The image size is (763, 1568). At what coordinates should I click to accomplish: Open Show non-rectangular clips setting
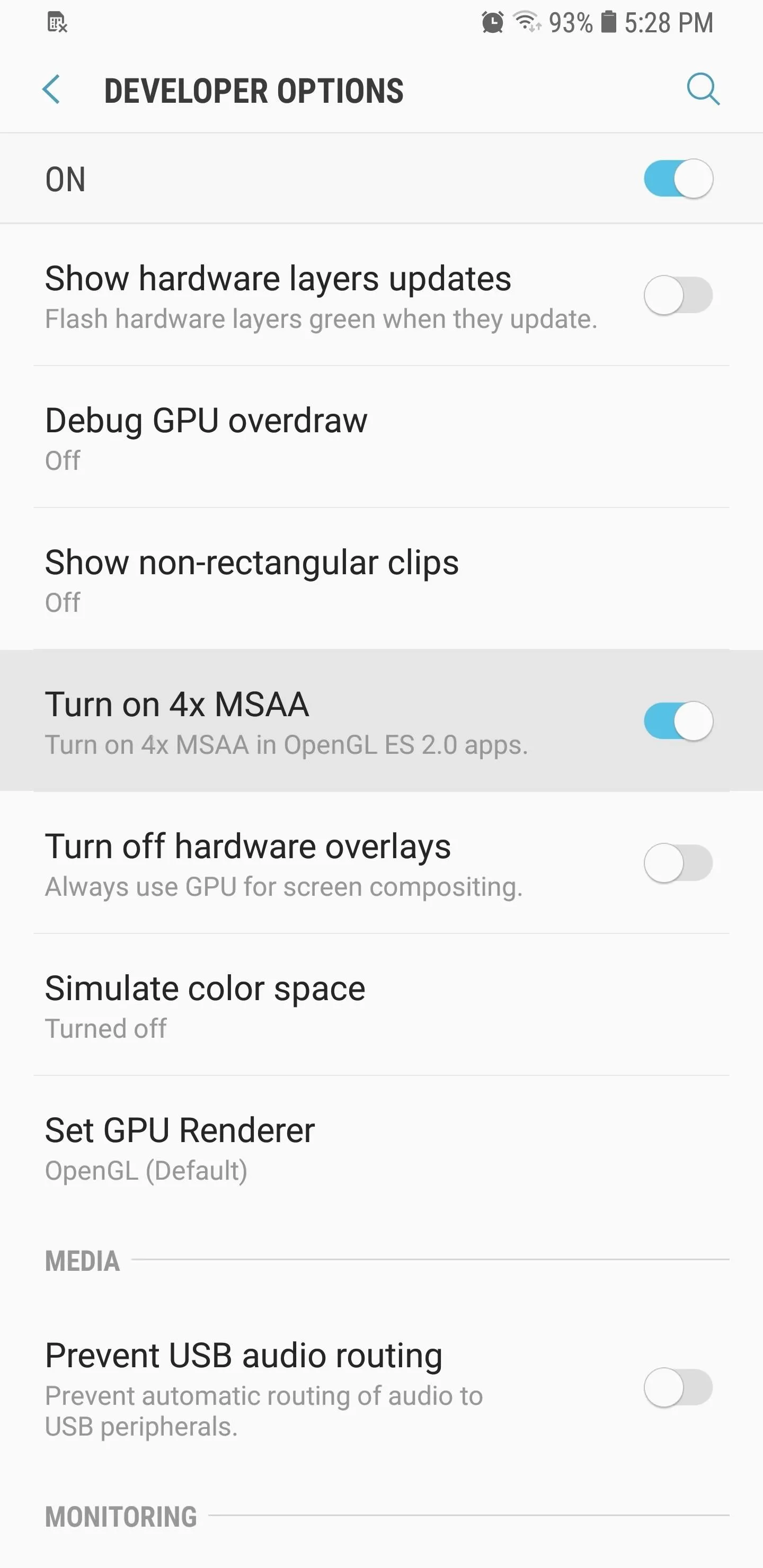pyautogui.click(x=381, y=579)
